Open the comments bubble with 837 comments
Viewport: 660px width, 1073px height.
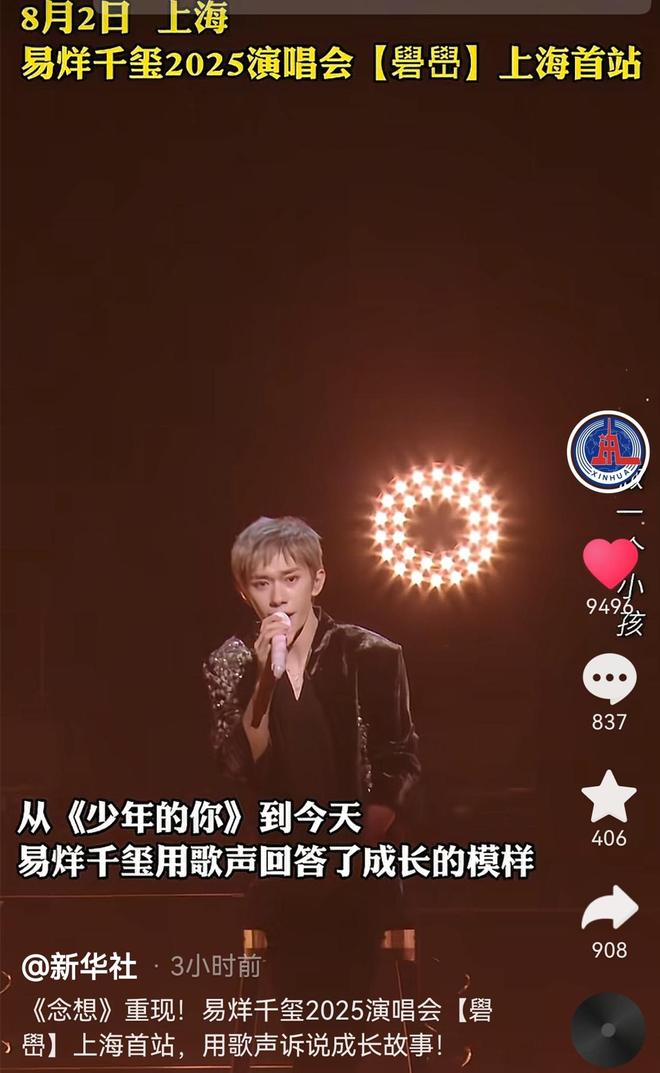pyautogui.click(x=609, y=679)
